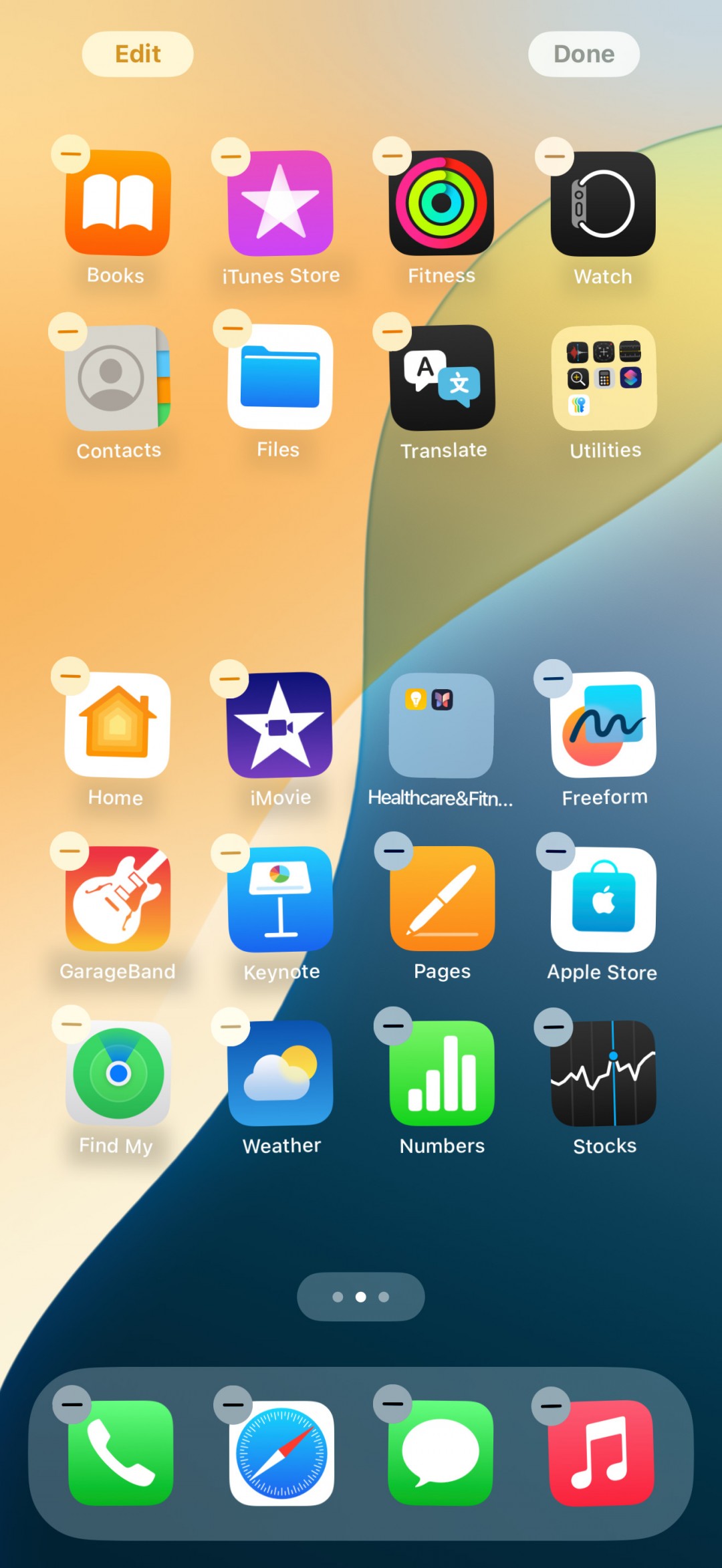Delete iTunes Store using its minus badge
The height and width of the screenshot is (1568, 722).
coord(231,157)
